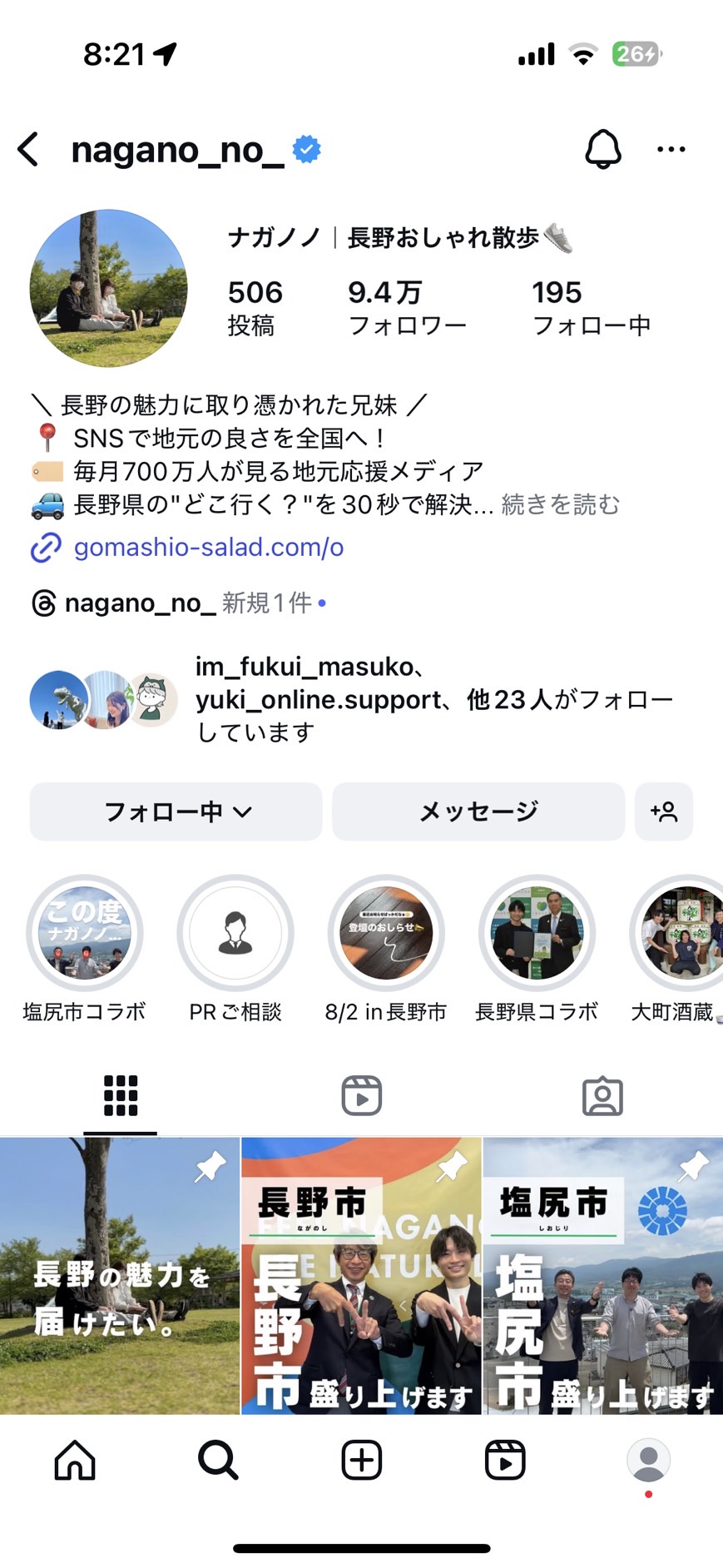The height and width of the screenshot is (1568, 723).
Task: Open the pinned 長野市 盛り上げます post
Action: [361, 1276]
